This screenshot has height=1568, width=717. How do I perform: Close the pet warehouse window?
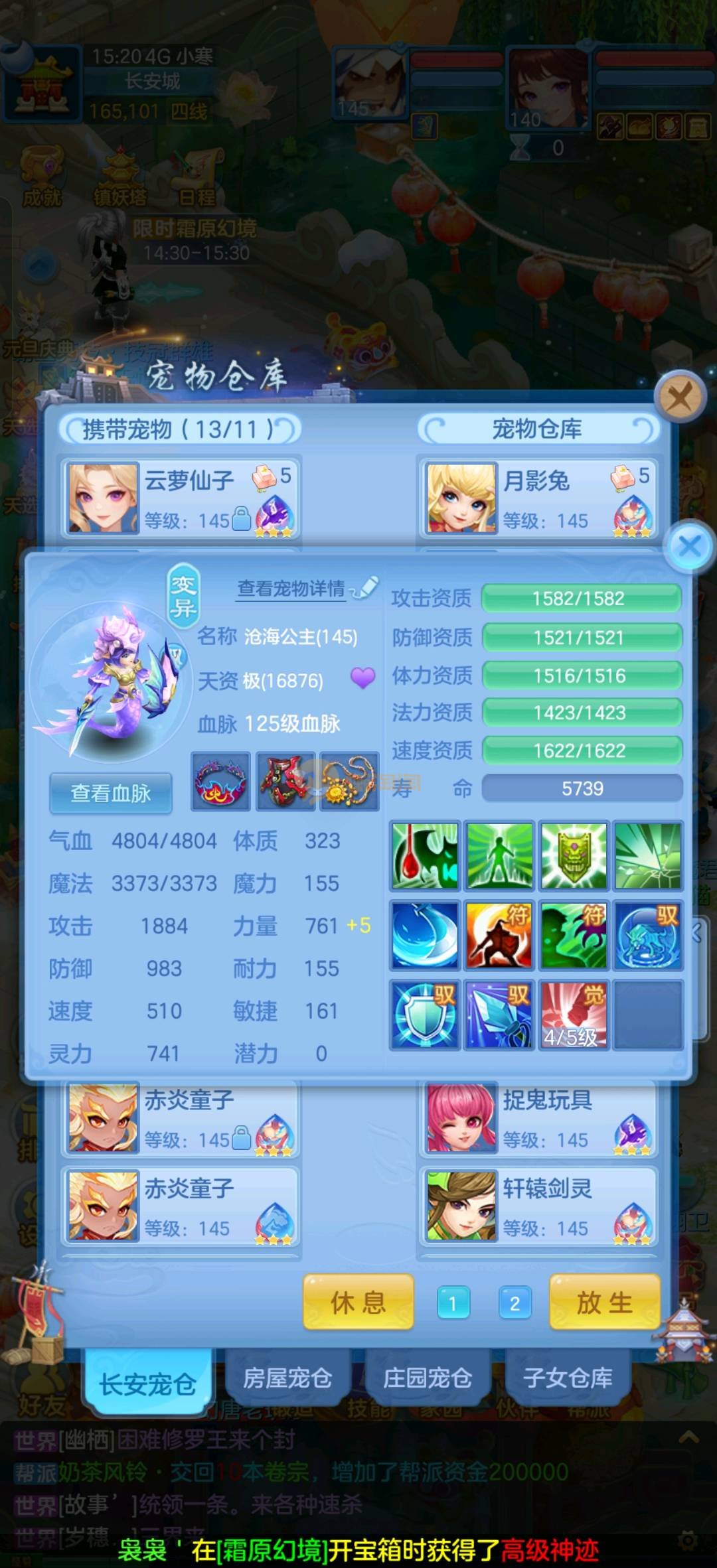(678, 398)
